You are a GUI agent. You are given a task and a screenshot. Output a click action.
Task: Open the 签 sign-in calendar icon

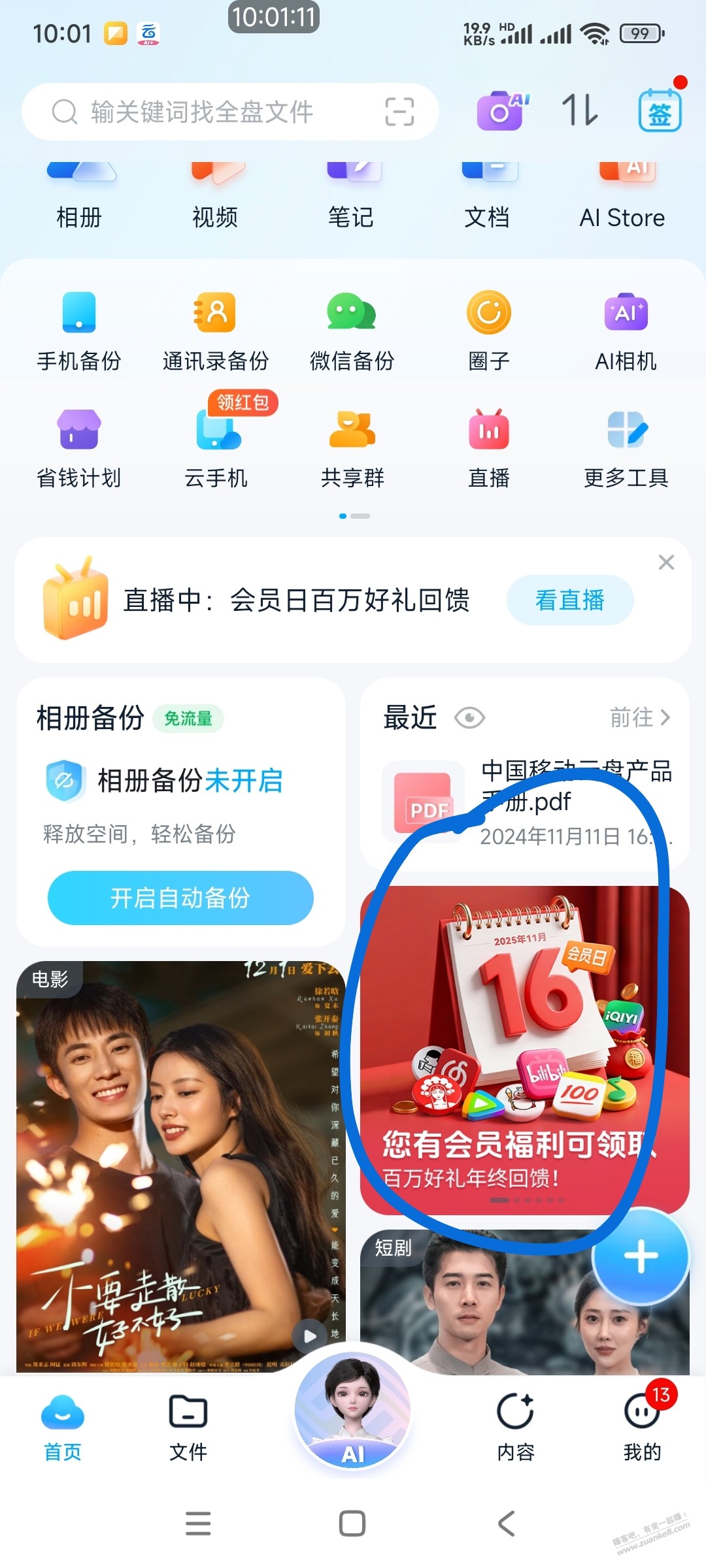click(659, 111)
